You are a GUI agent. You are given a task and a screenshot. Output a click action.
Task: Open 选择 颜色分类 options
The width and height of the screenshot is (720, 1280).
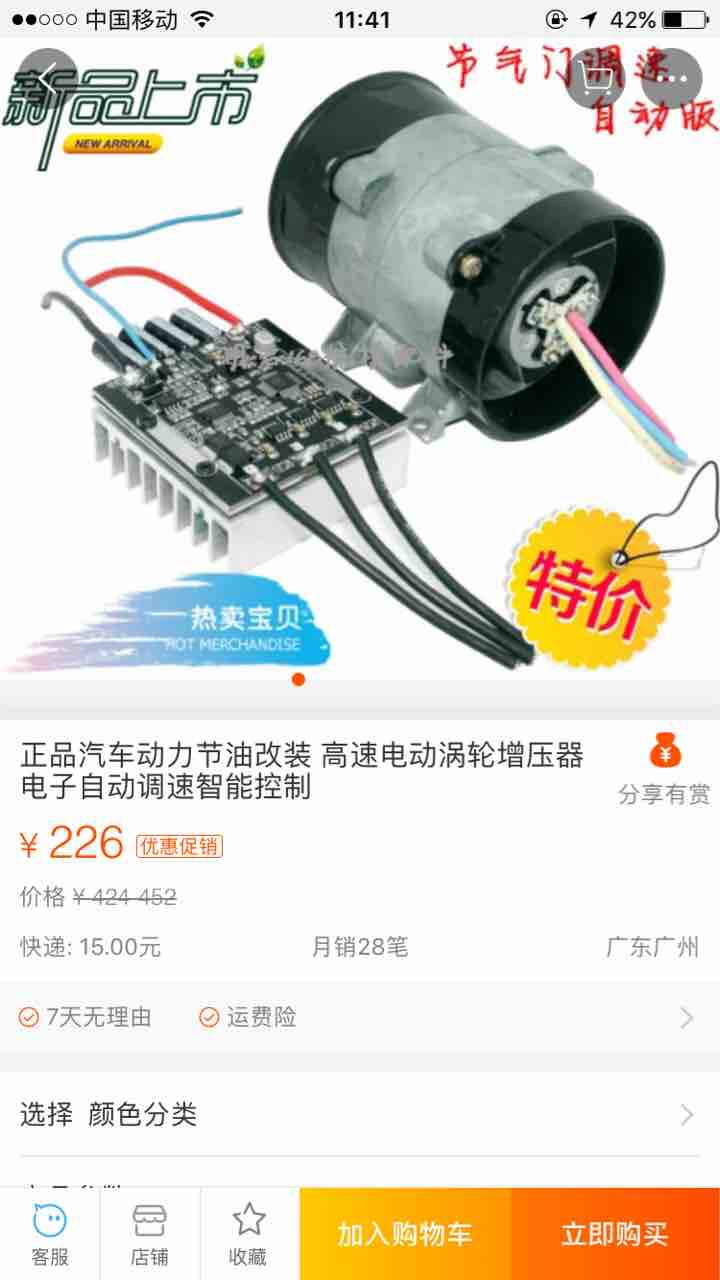(x=358, y=1114)
